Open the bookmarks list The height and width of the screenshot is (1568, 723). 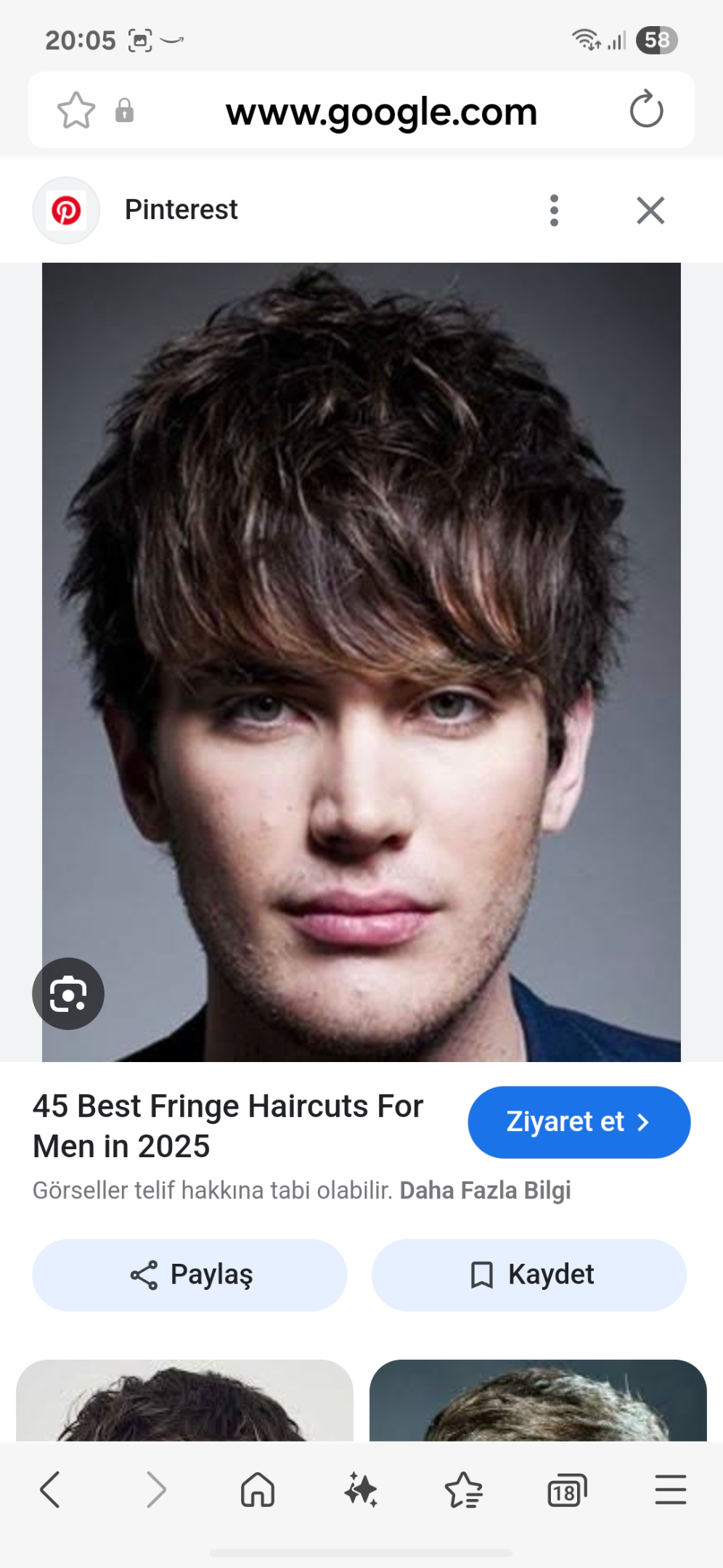[464, 1490]
